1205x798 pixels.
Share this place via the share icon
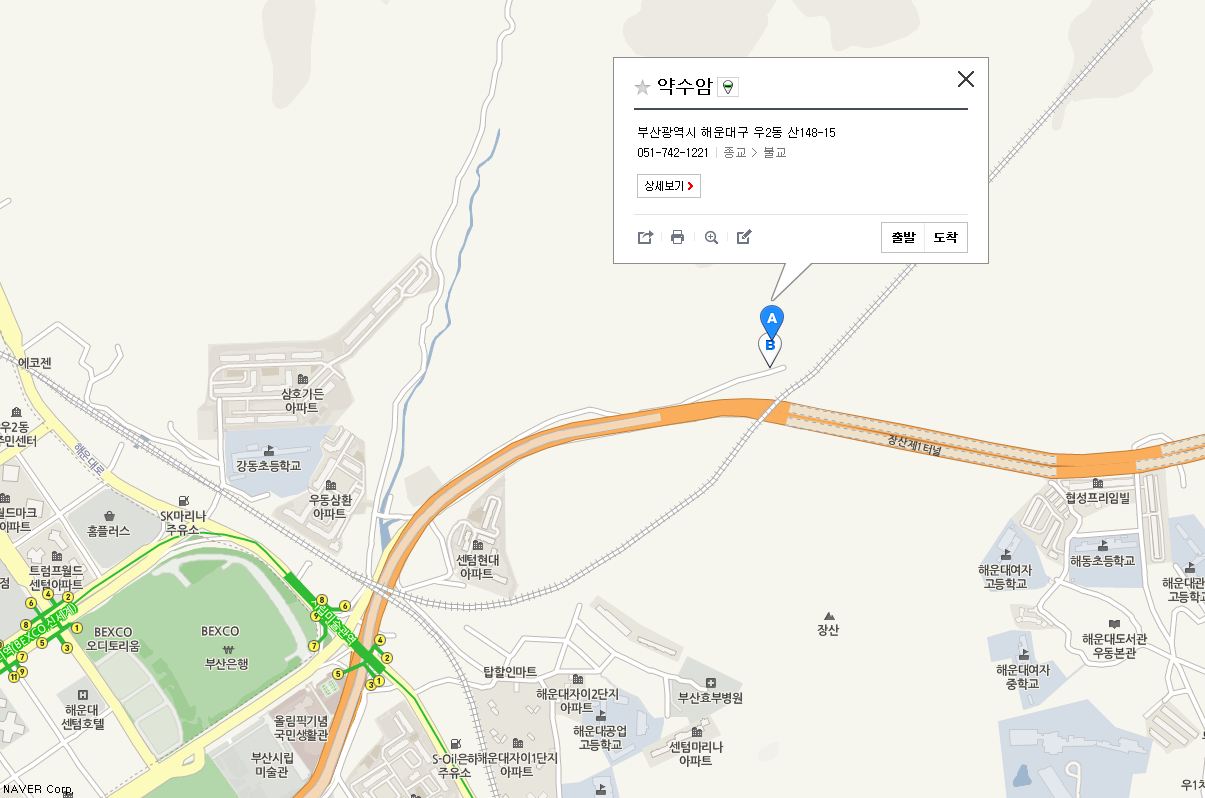click(645, 237)
